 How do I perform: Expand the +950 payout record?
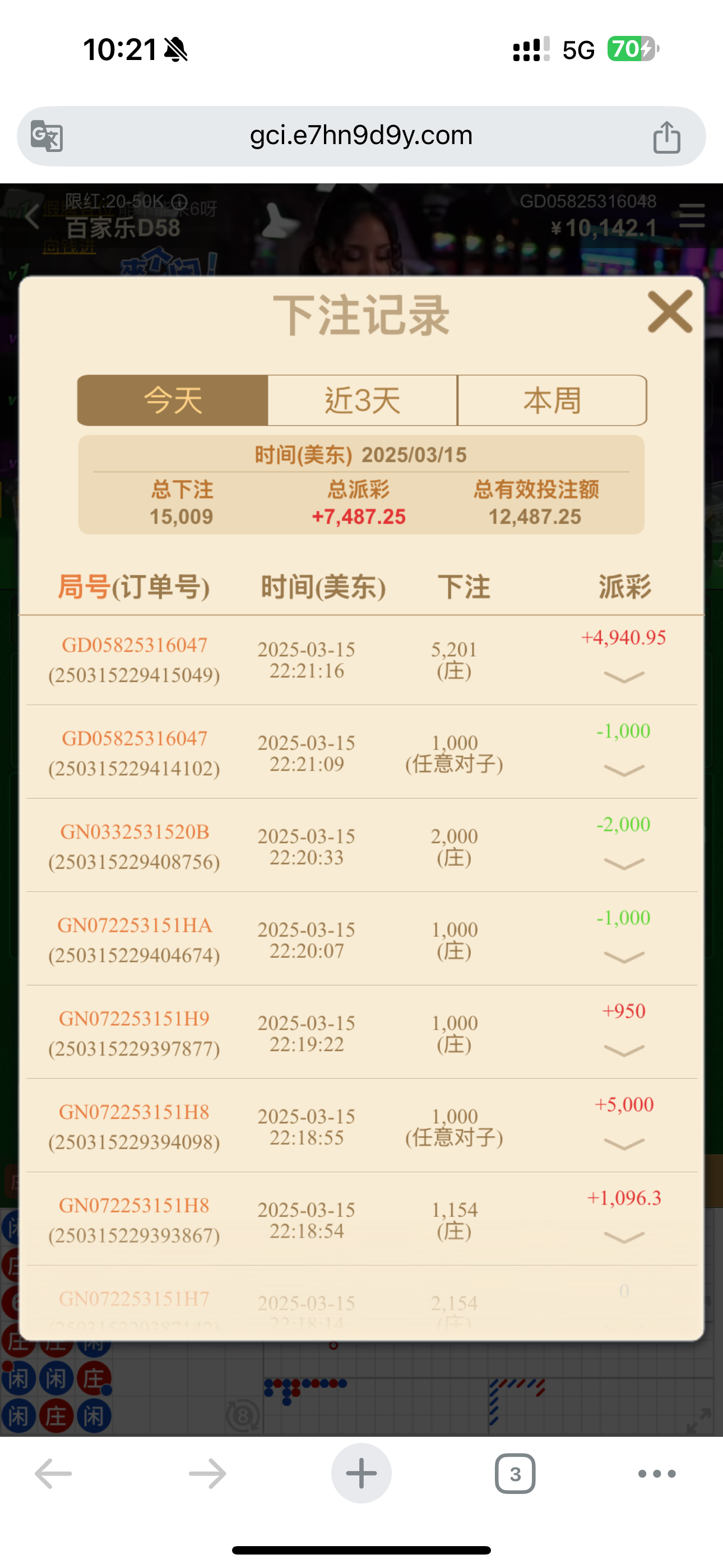click(x=623, y=1050)
